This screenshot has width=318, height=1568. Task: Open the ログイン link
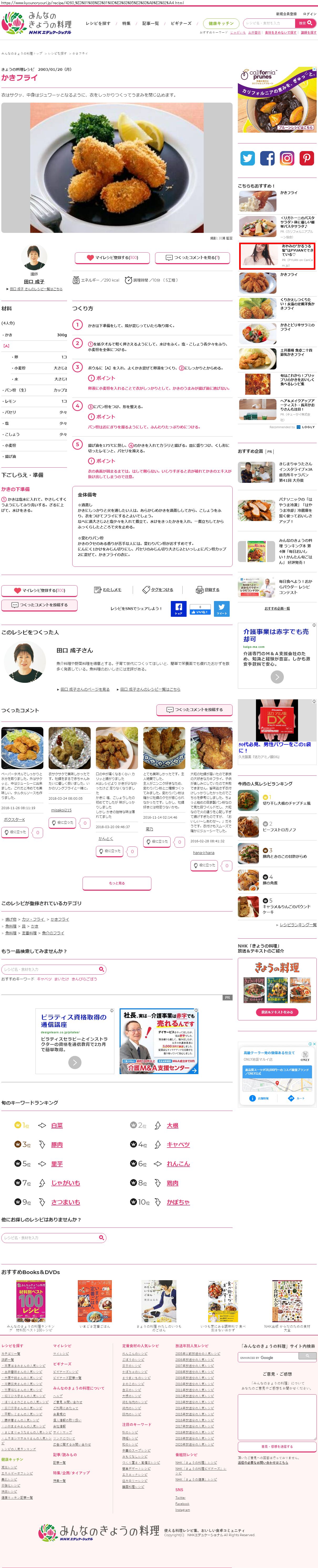pyautogui.click(x=310, y=13)
